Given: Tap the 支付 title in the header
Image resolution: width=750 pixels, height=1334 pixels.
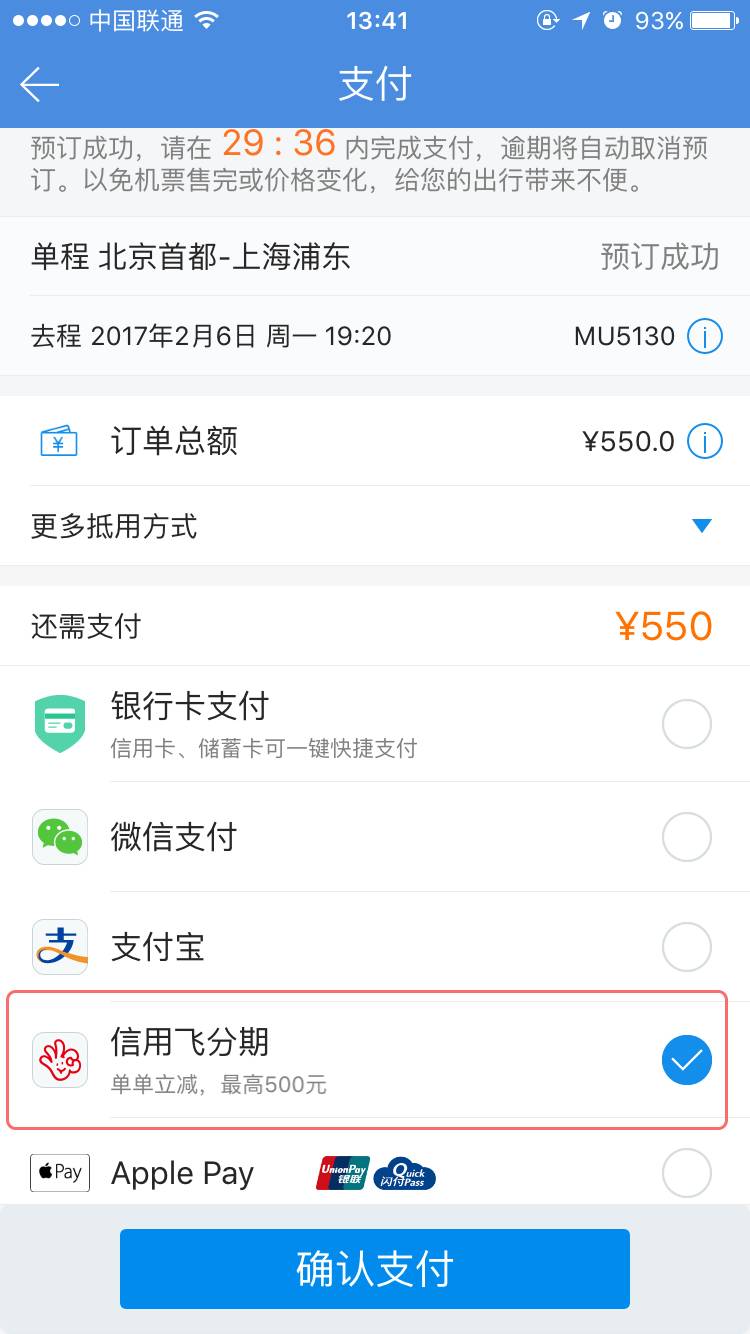Looking at the screenshot, I should [x=375, y=84].
